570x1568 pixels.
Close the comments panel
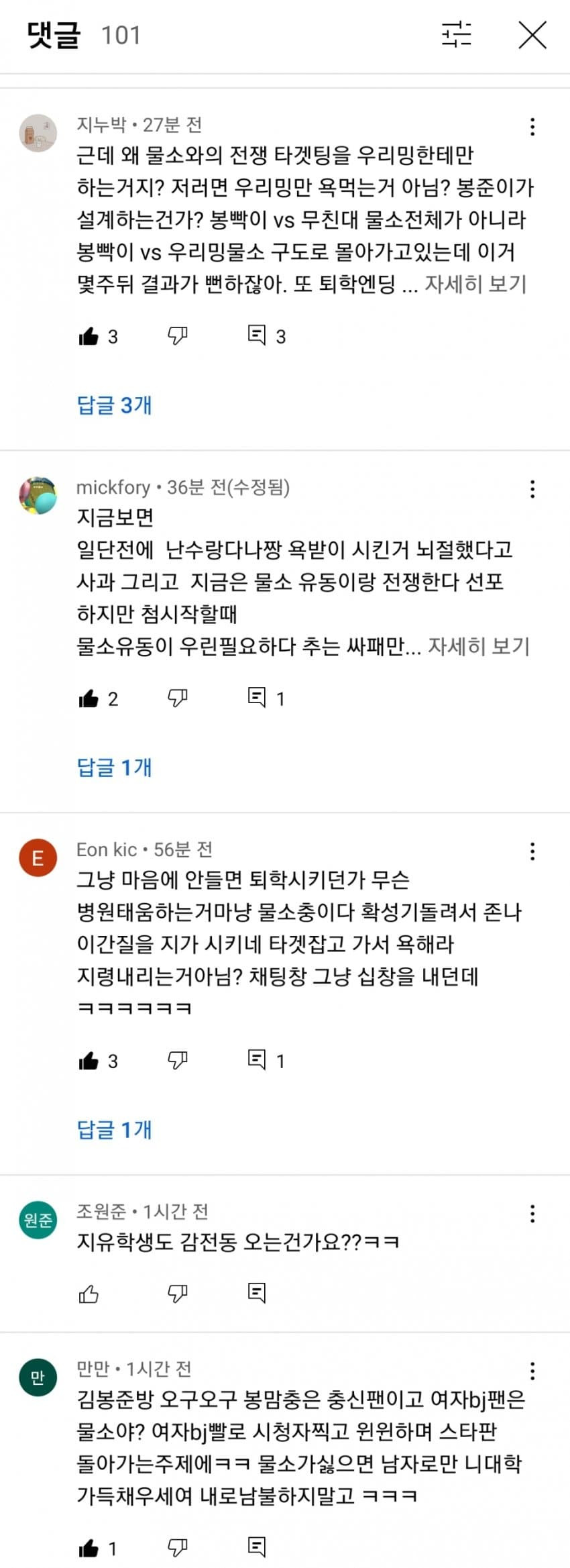click(532, 35)
